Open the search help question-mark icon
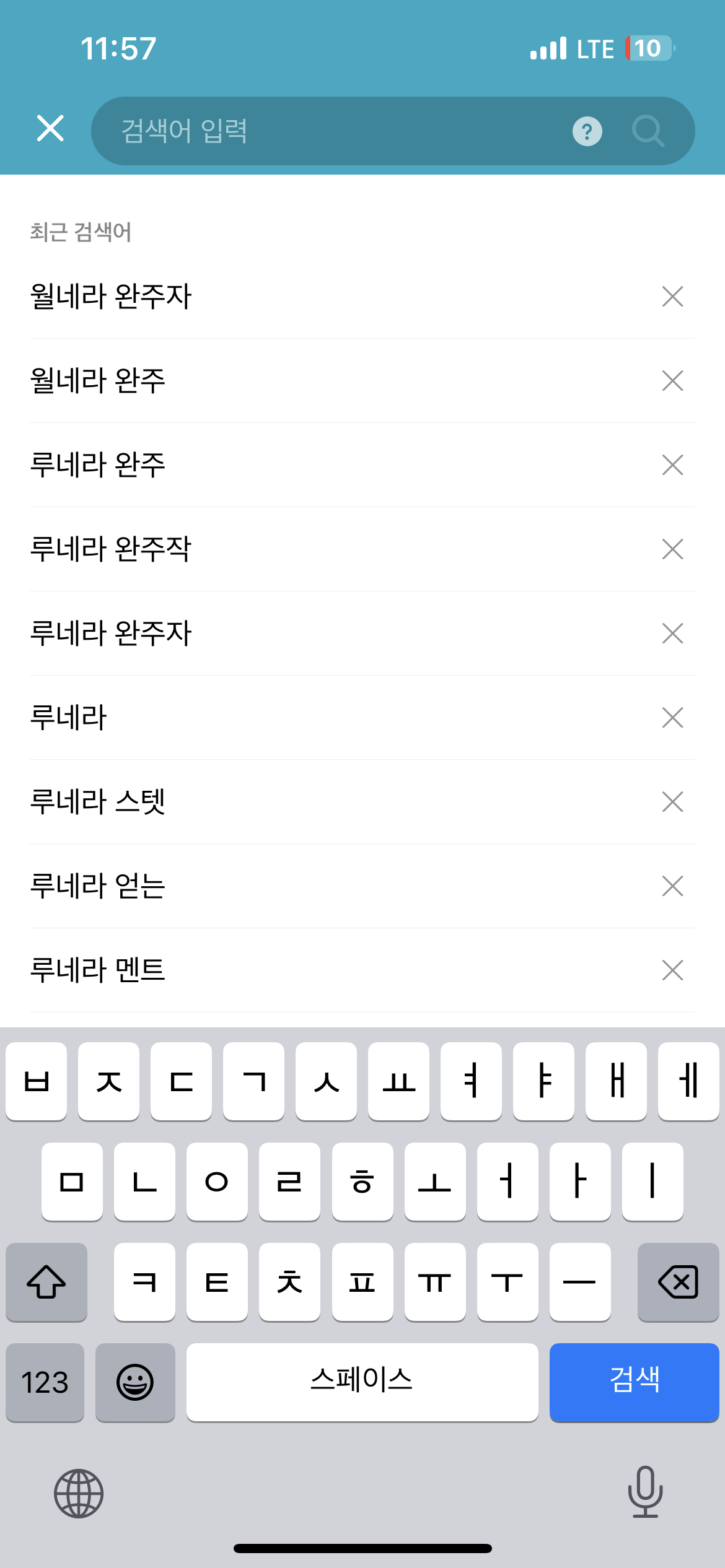The width and height of the screenshot is (725, 1568). click(587, 131)
